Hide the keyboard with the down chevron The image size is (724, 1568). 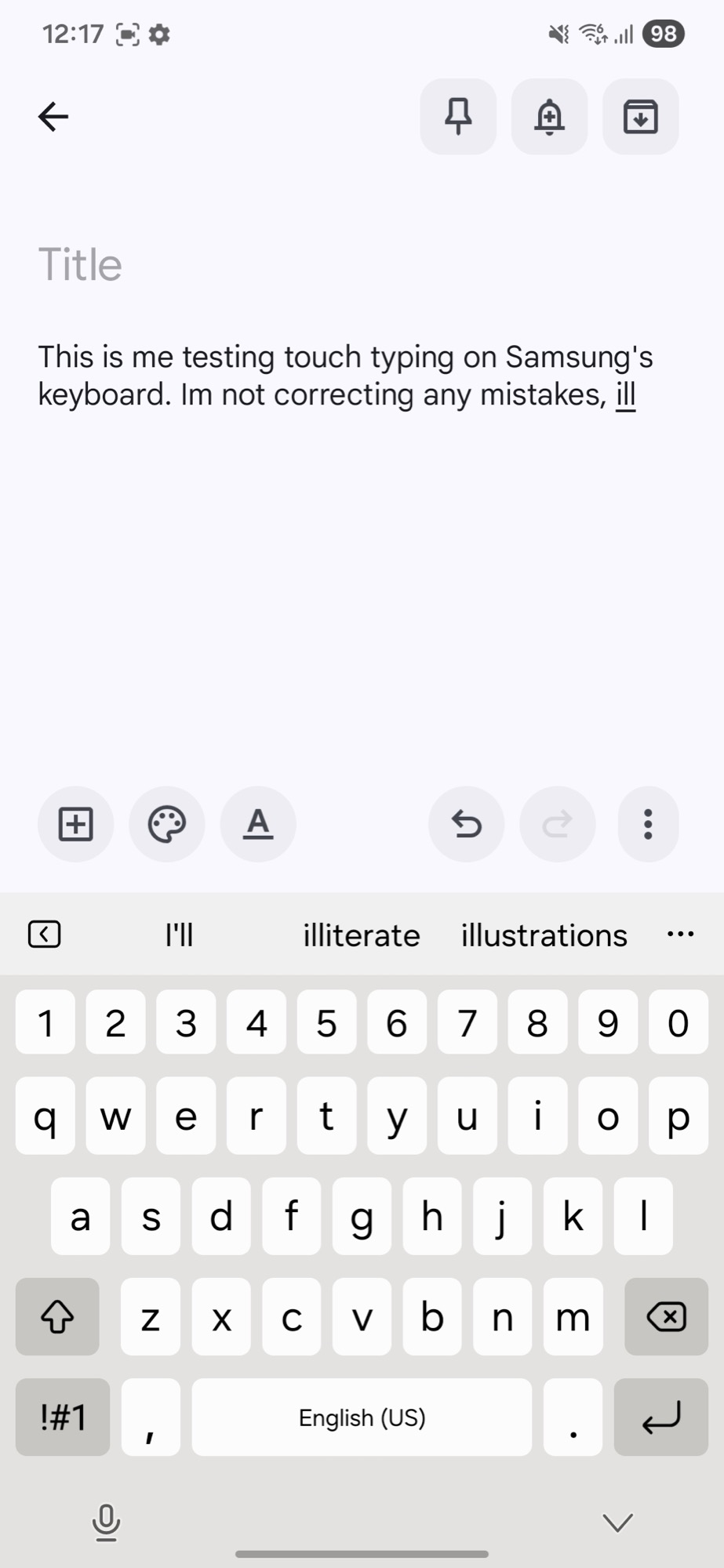coord(617,1519)
